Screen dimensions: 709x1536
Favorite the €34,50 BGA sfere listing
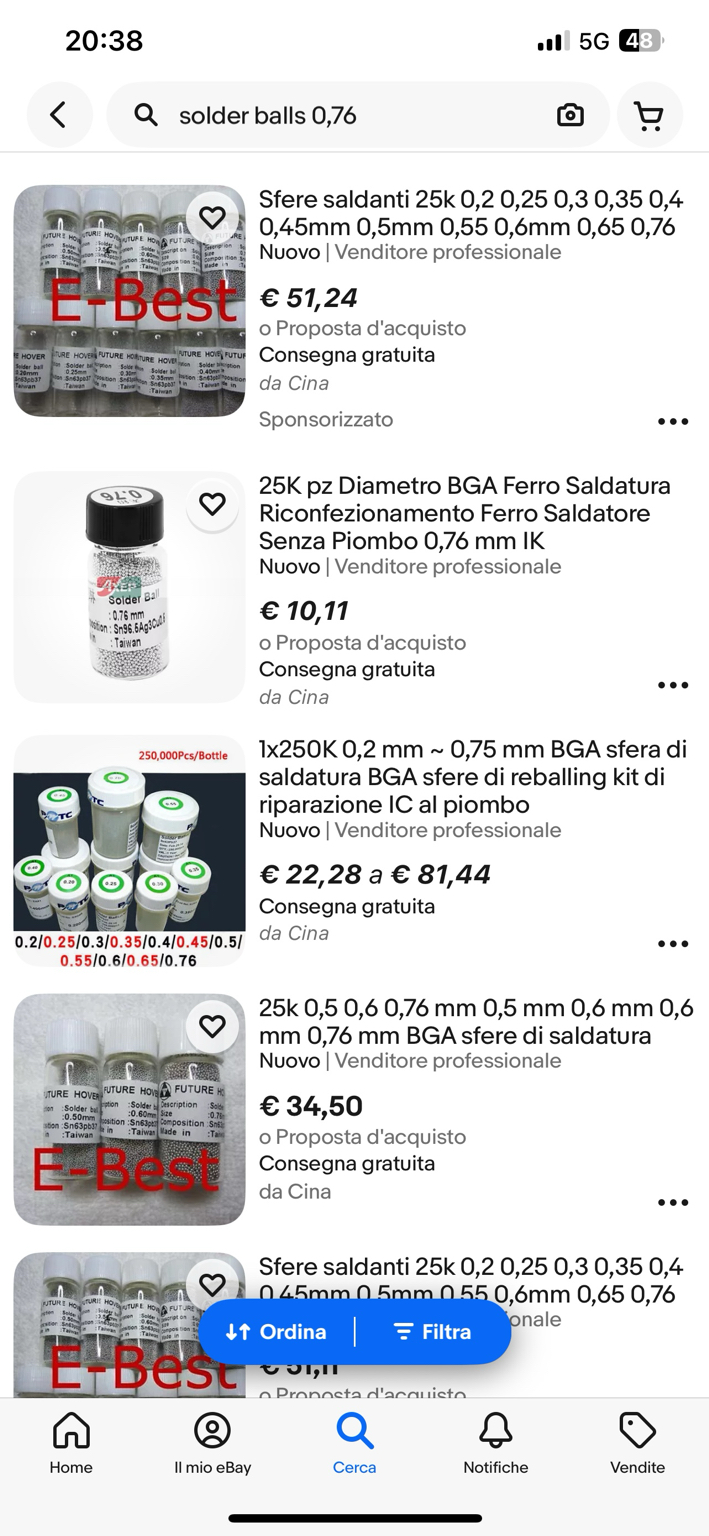[x=212, y=1026]
